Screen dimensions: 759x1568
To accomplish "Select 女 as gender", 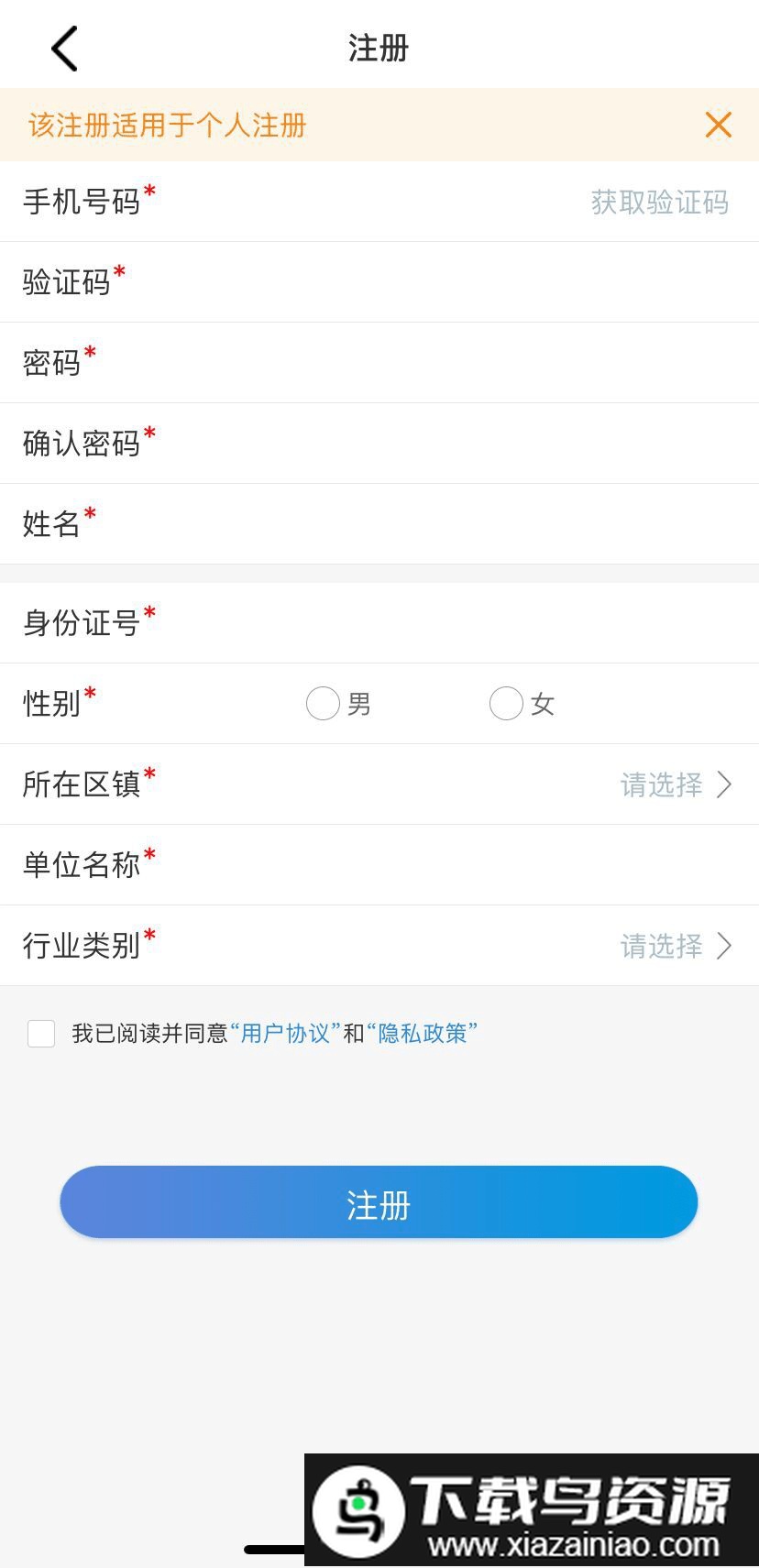I will [x=506, y=704].
